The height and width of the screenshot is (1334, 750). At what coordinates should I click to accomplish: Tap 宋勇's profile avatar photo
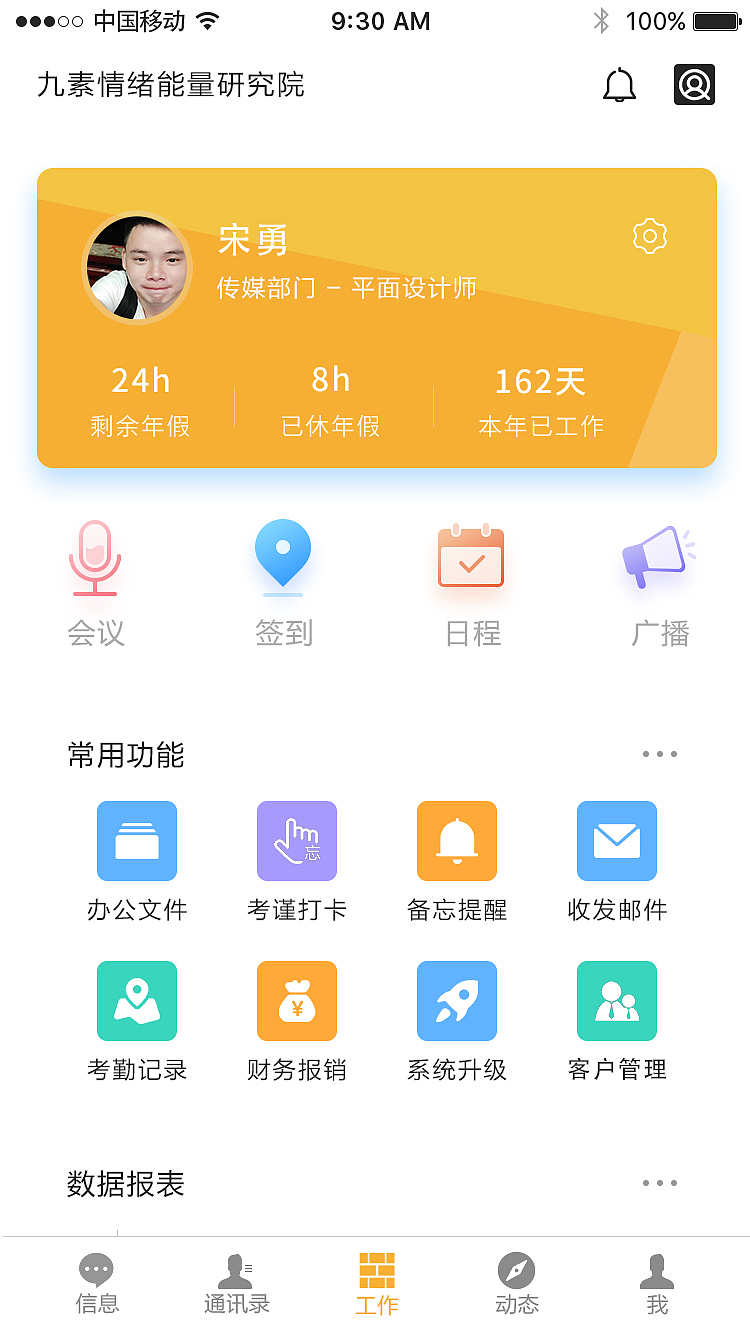pos(137,267)
